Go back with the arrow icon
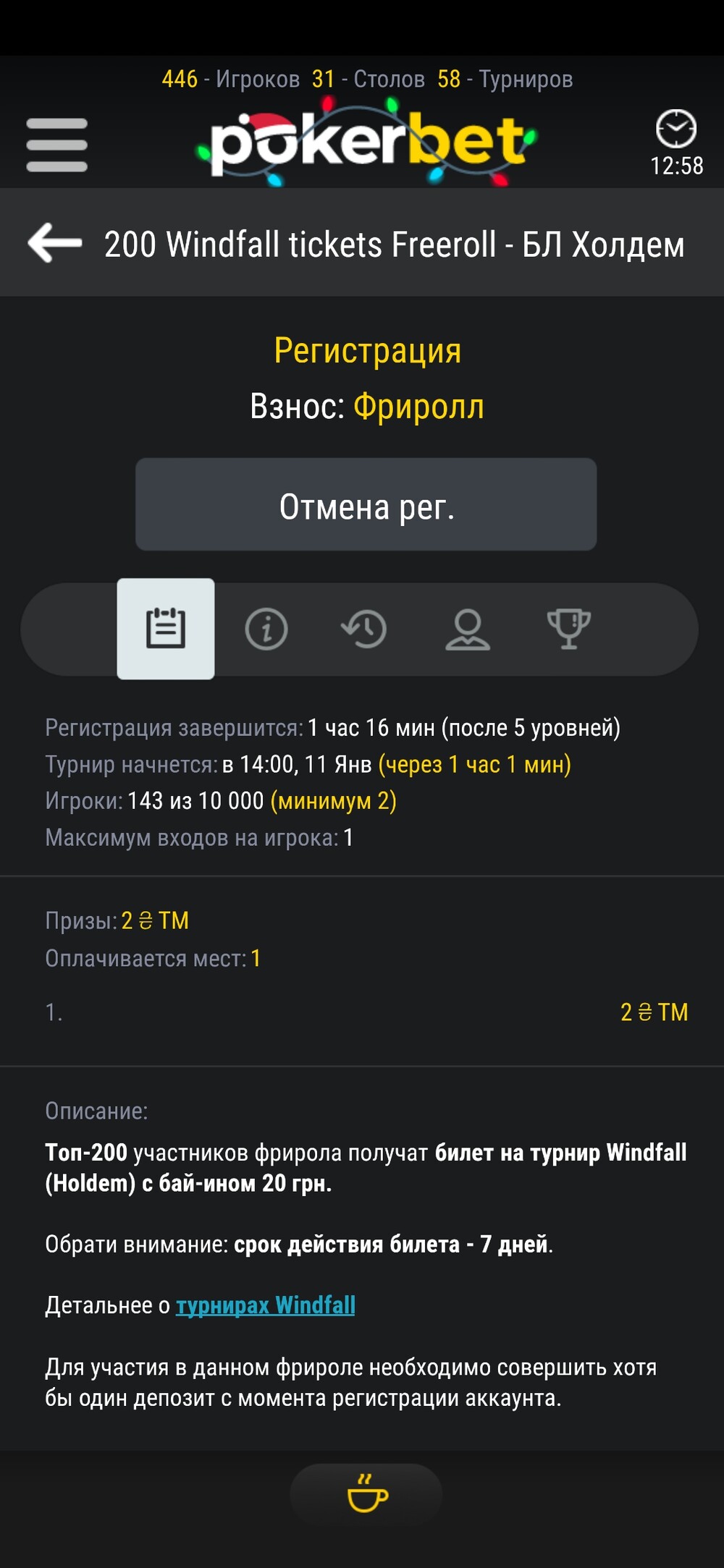 point(55,242)
